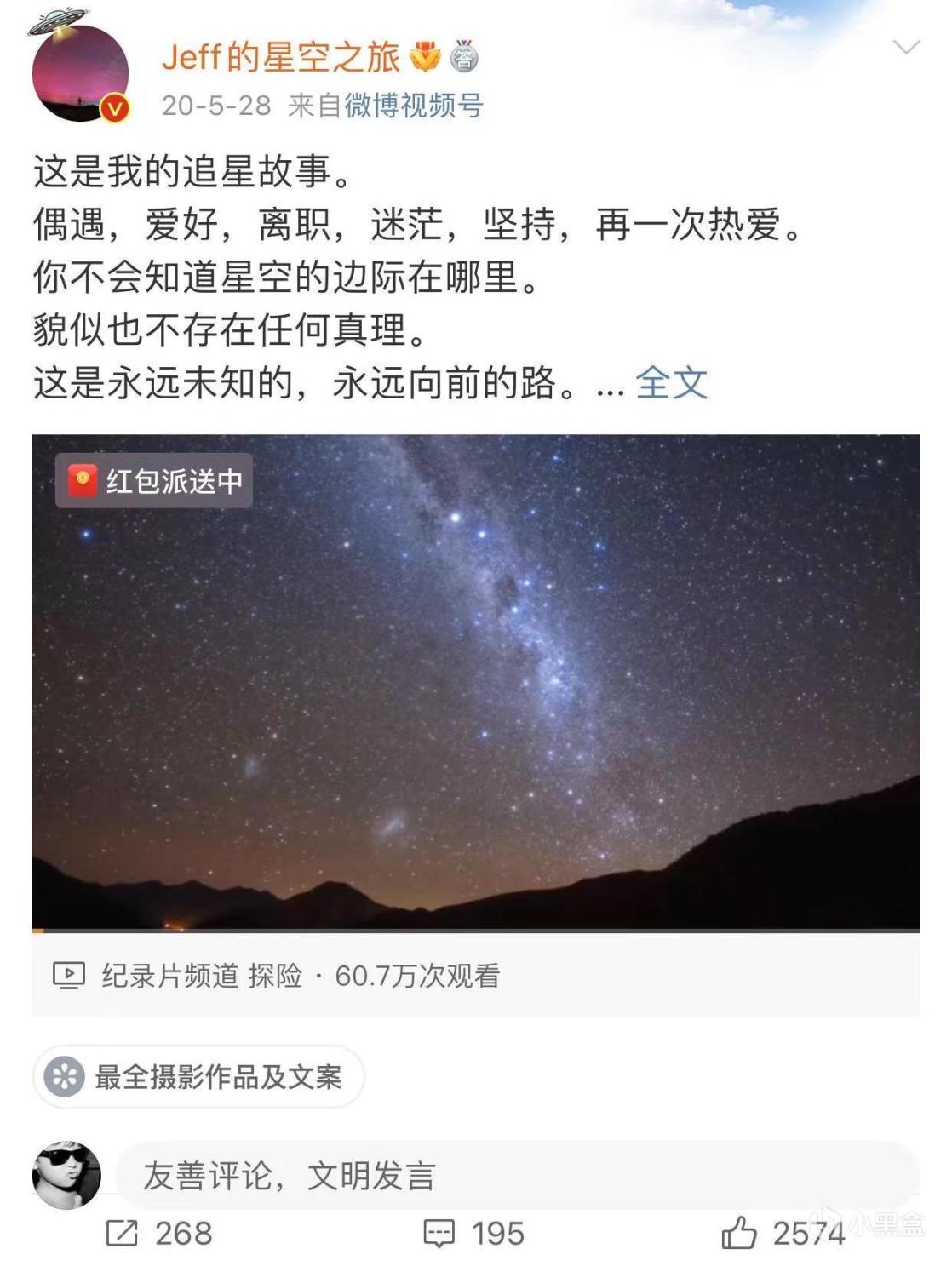Like the post with 2574 likes
Viewport: 952px width, 1272px height.
(x=783, y=1233)
